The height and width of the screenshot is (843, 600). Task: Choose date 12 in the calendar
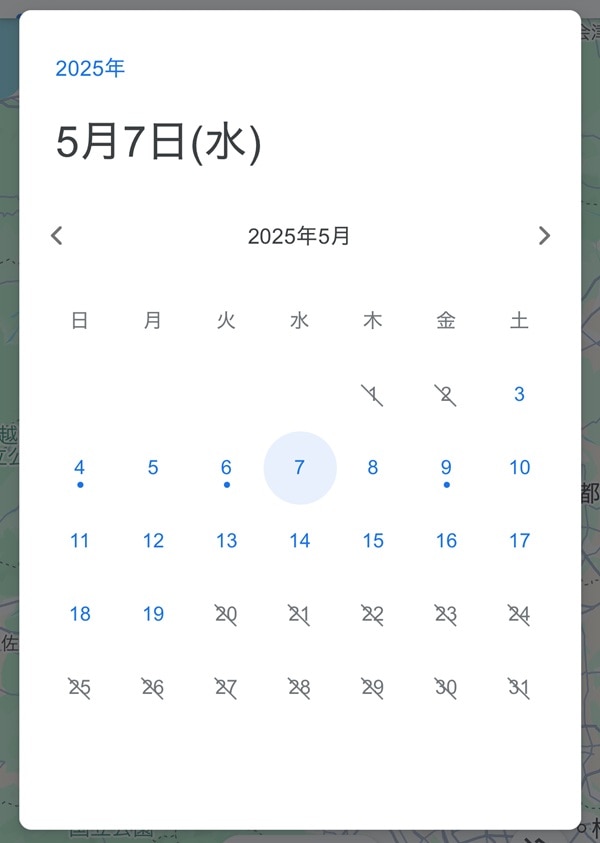pyautogui.click(x=153, y=541)
